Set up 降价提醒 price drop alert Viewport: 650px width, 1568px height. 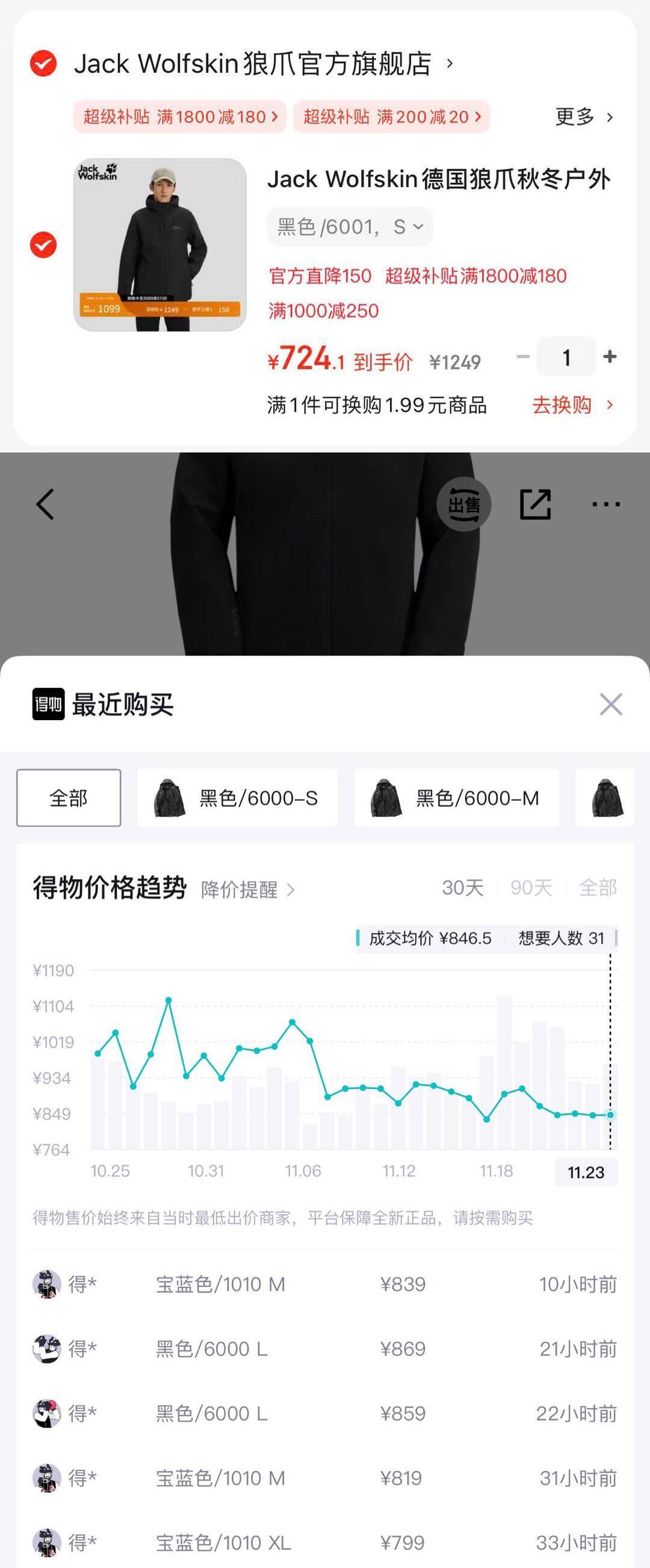[x=248, y=890]
